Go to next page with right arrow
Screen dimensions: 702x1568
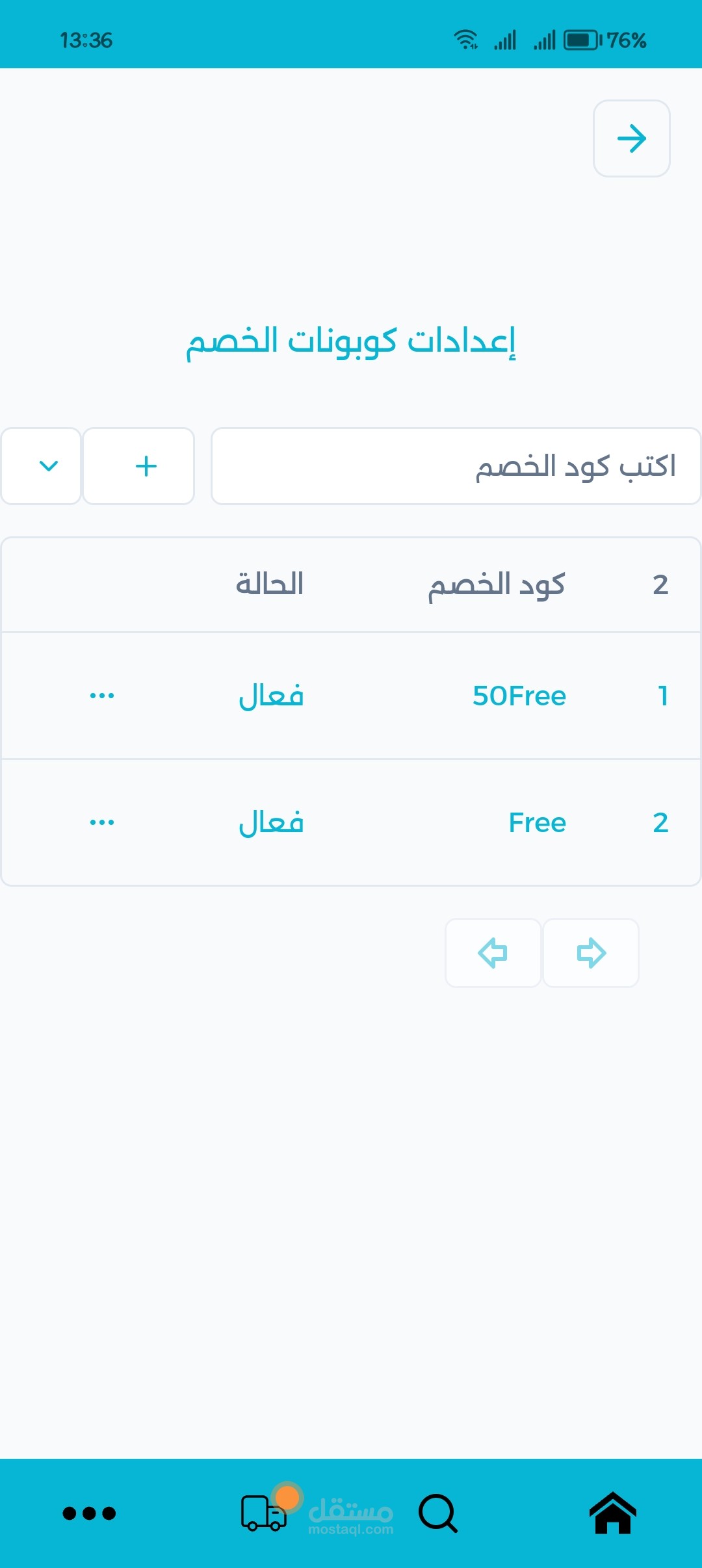(591, 953)
